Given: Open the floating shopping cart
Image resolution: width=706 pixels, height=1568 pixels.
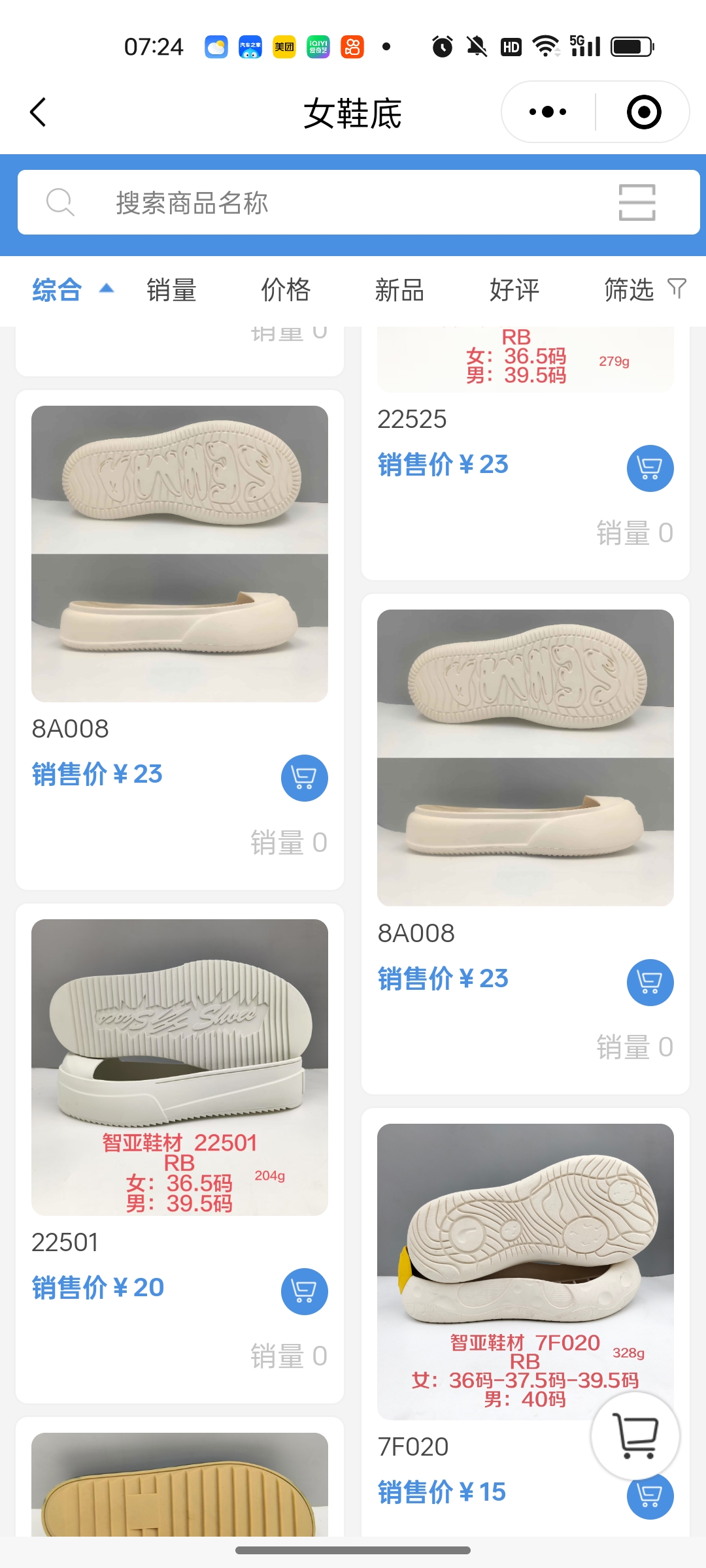Looking at the screenshot, I should 635,1435.
